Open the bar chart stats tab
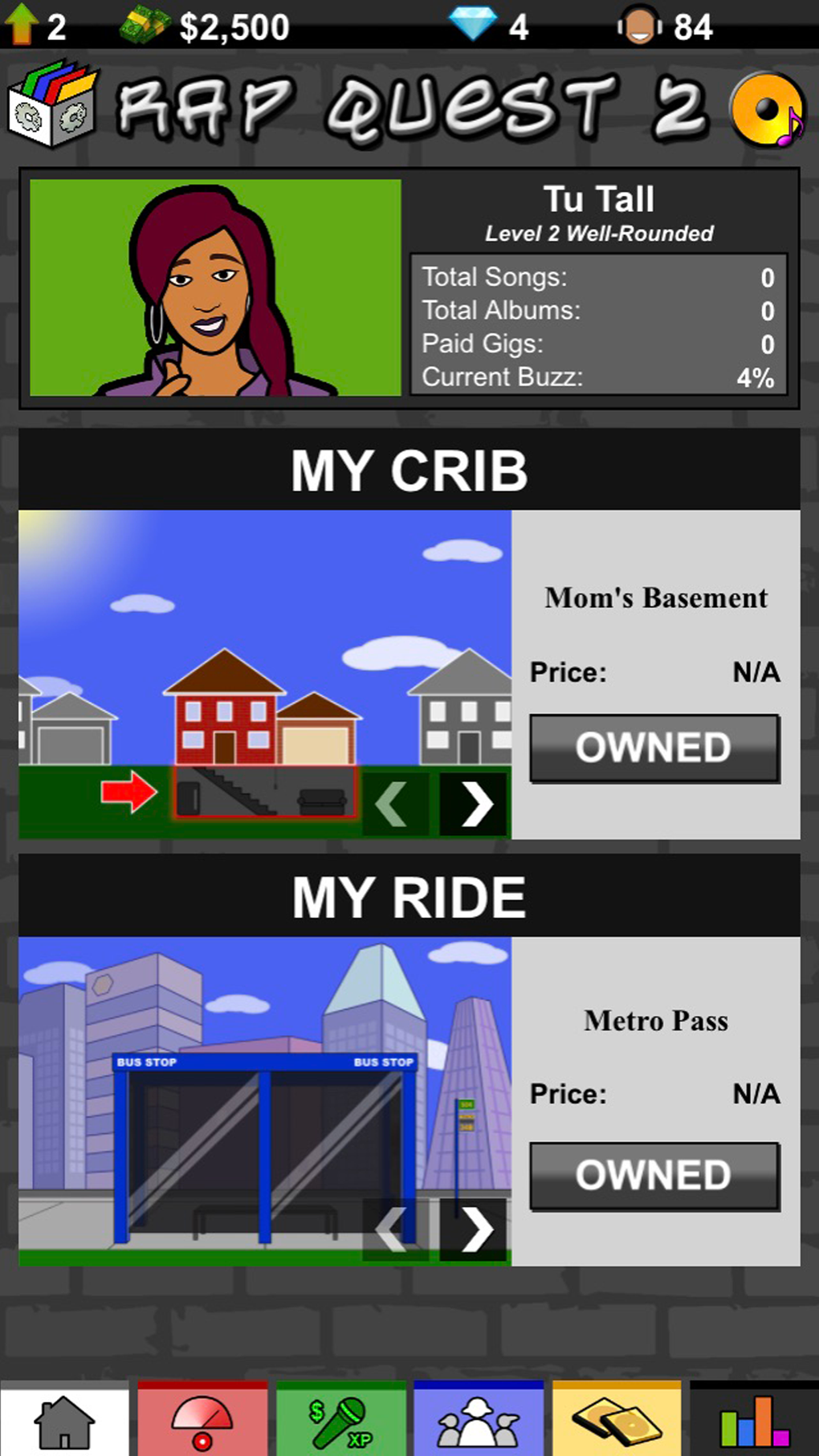 point(755,1420)
